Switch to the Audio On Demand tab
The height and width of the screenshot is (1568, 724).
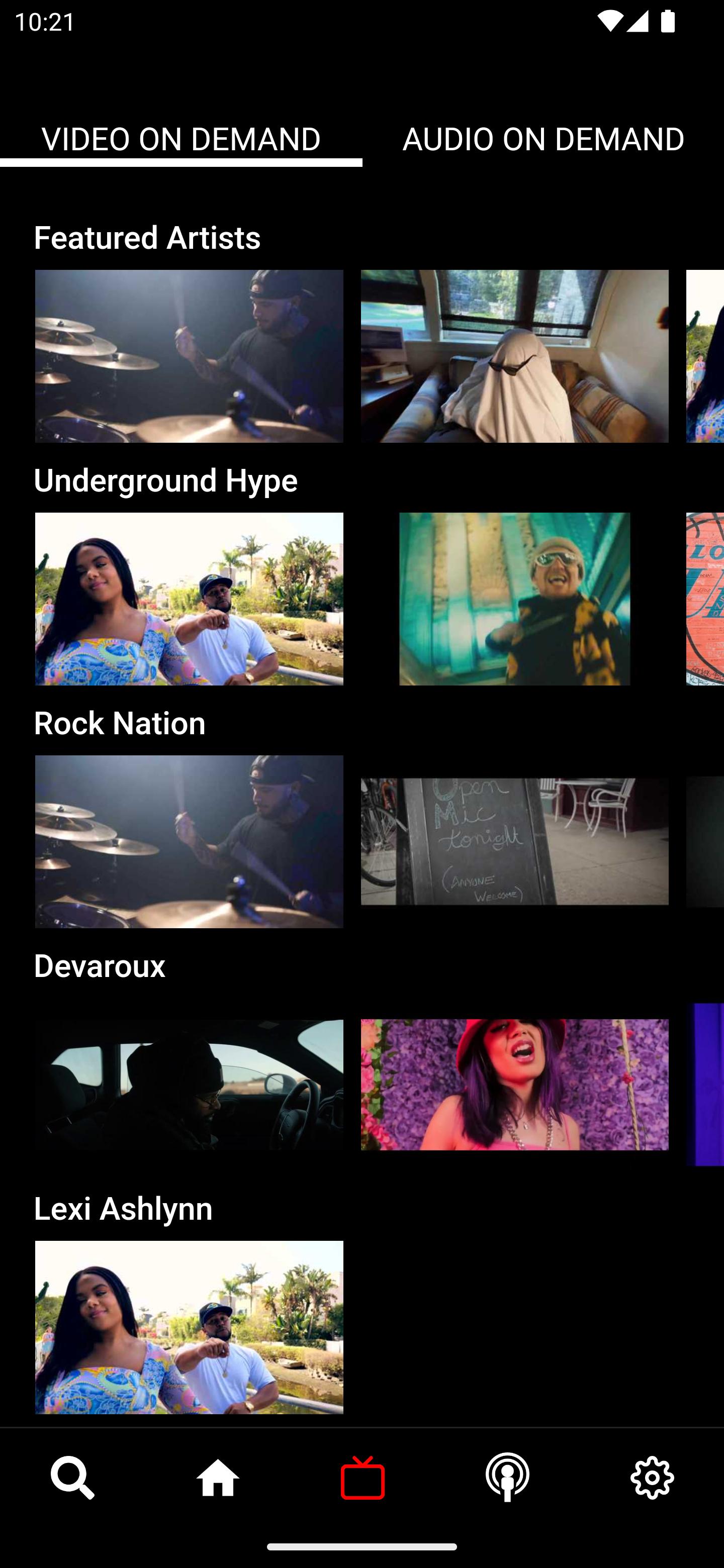coord(543,139)
